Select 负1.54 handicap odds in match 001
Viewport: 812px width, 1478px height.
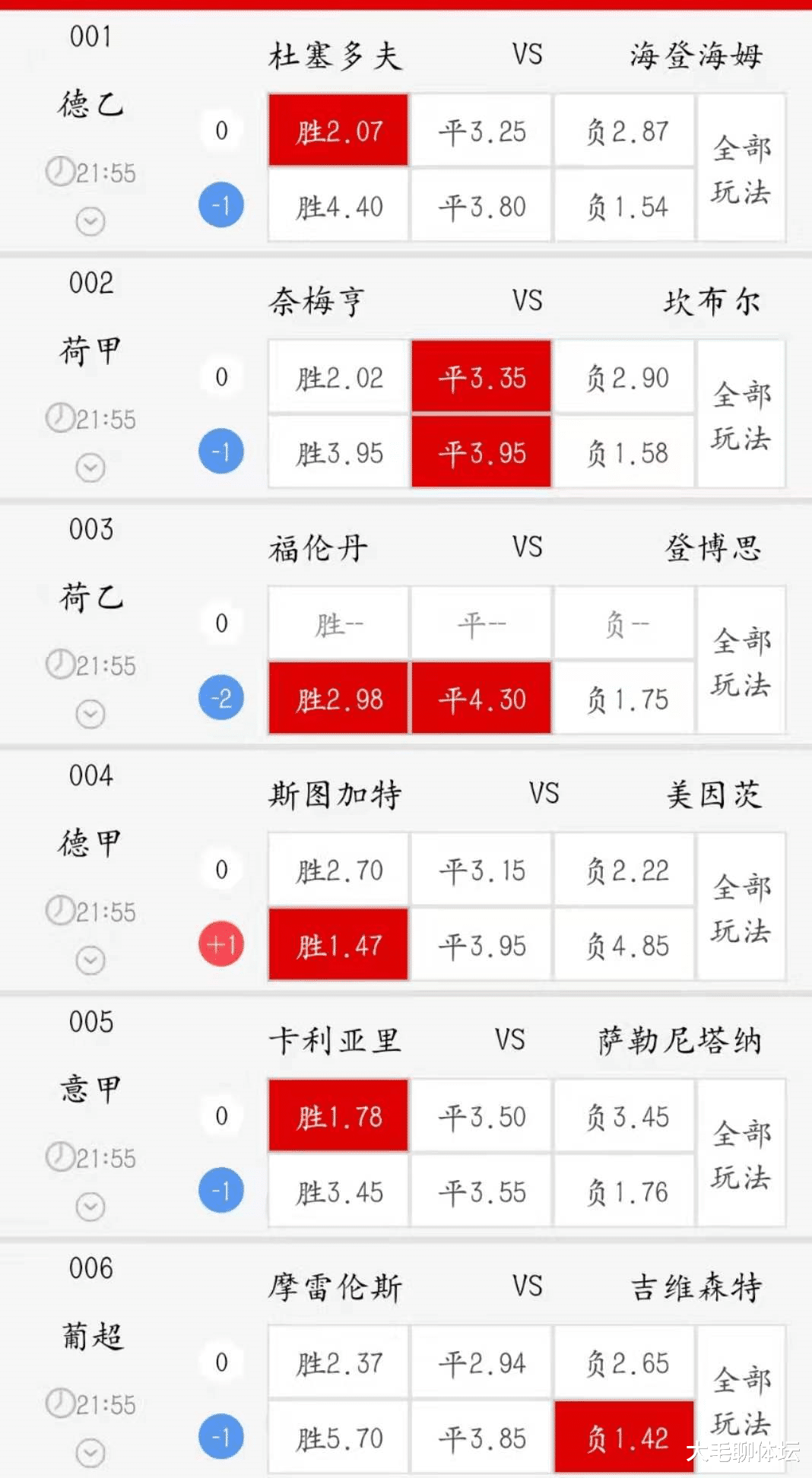[x=625, y=205]
